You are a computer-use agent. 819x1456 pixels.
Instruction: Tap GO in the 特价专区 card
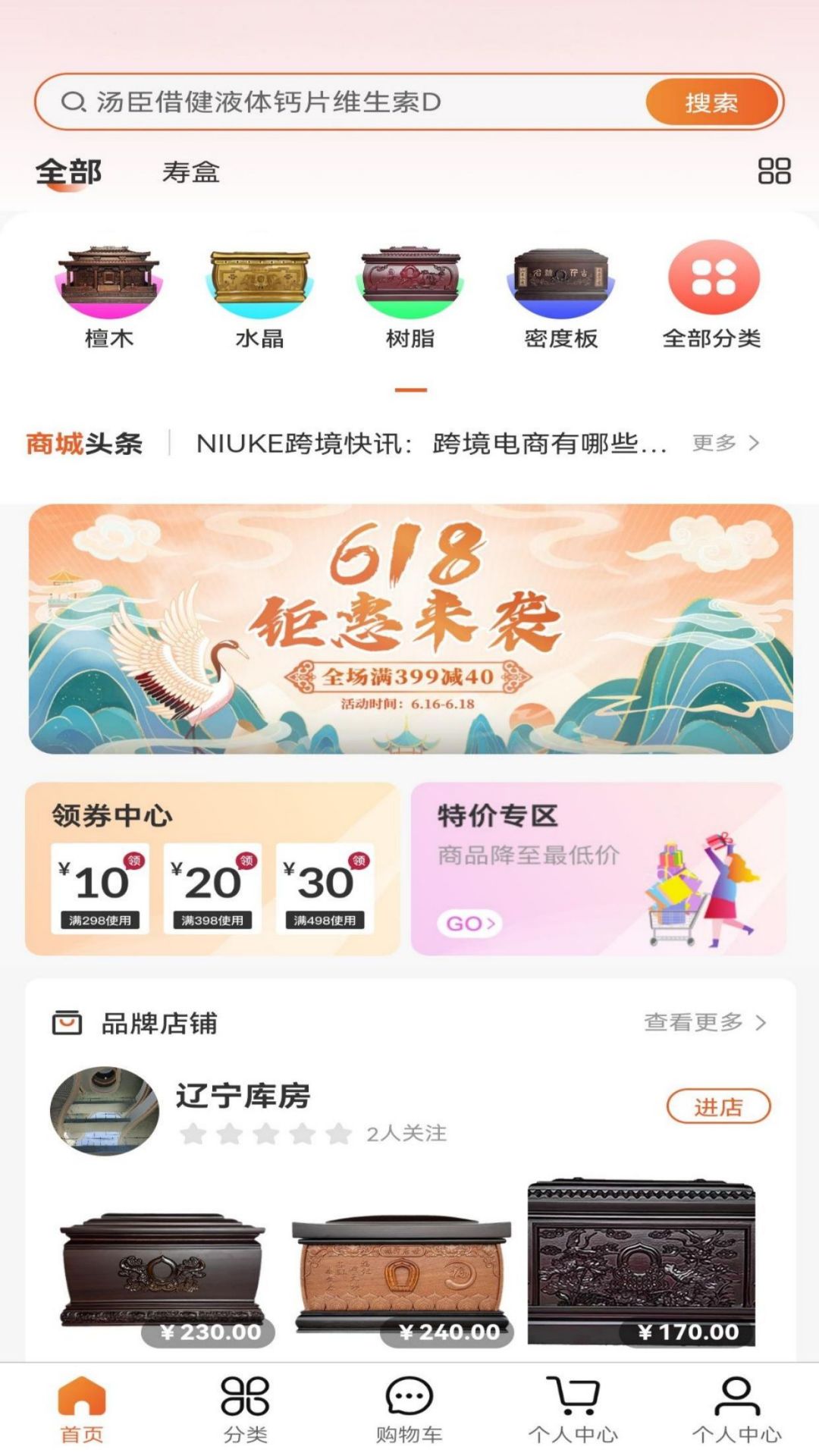pyautogui.click(x=469, y=923)
